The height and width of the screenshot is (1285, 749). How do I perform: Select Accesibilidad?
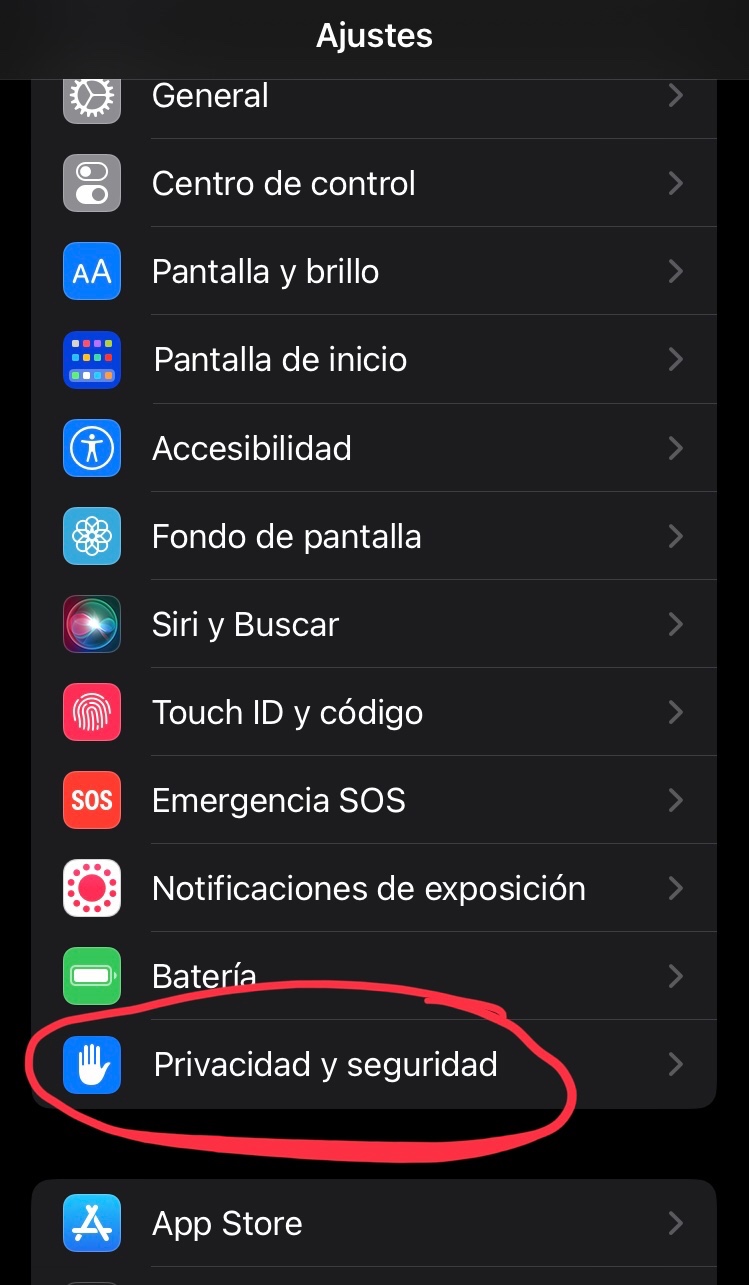[374, 448]
